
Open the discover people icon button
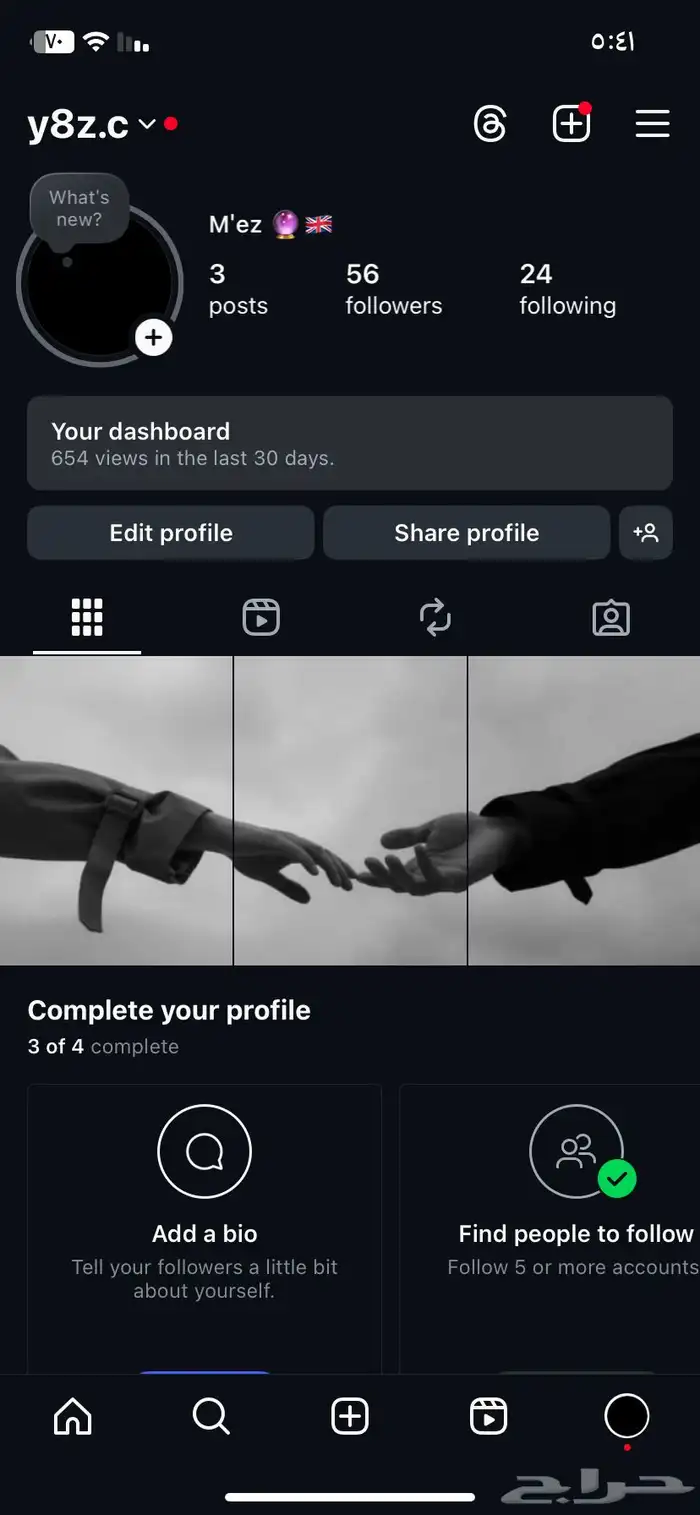coord(646,533)
